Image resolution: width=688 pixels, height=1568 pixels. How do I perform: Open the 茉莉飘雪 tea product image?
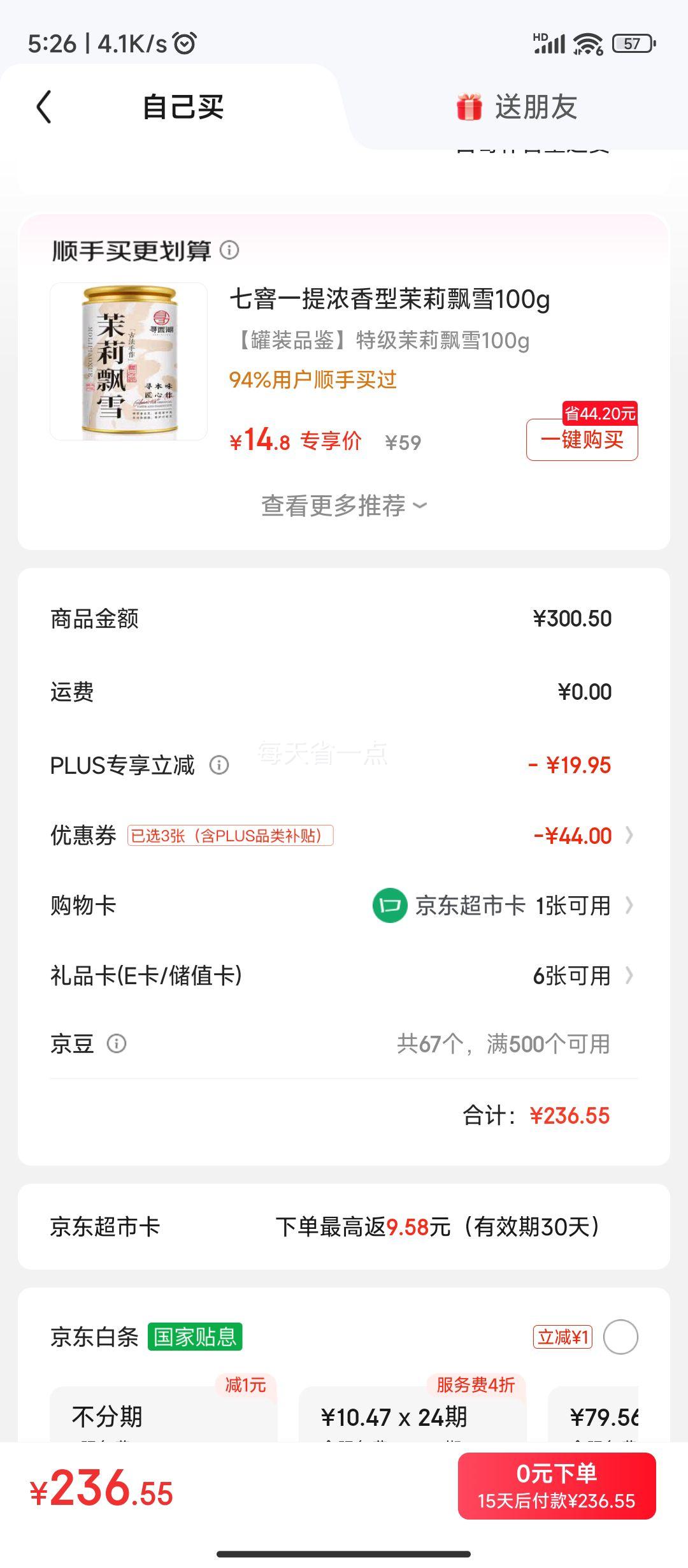(x=129, y=361)
